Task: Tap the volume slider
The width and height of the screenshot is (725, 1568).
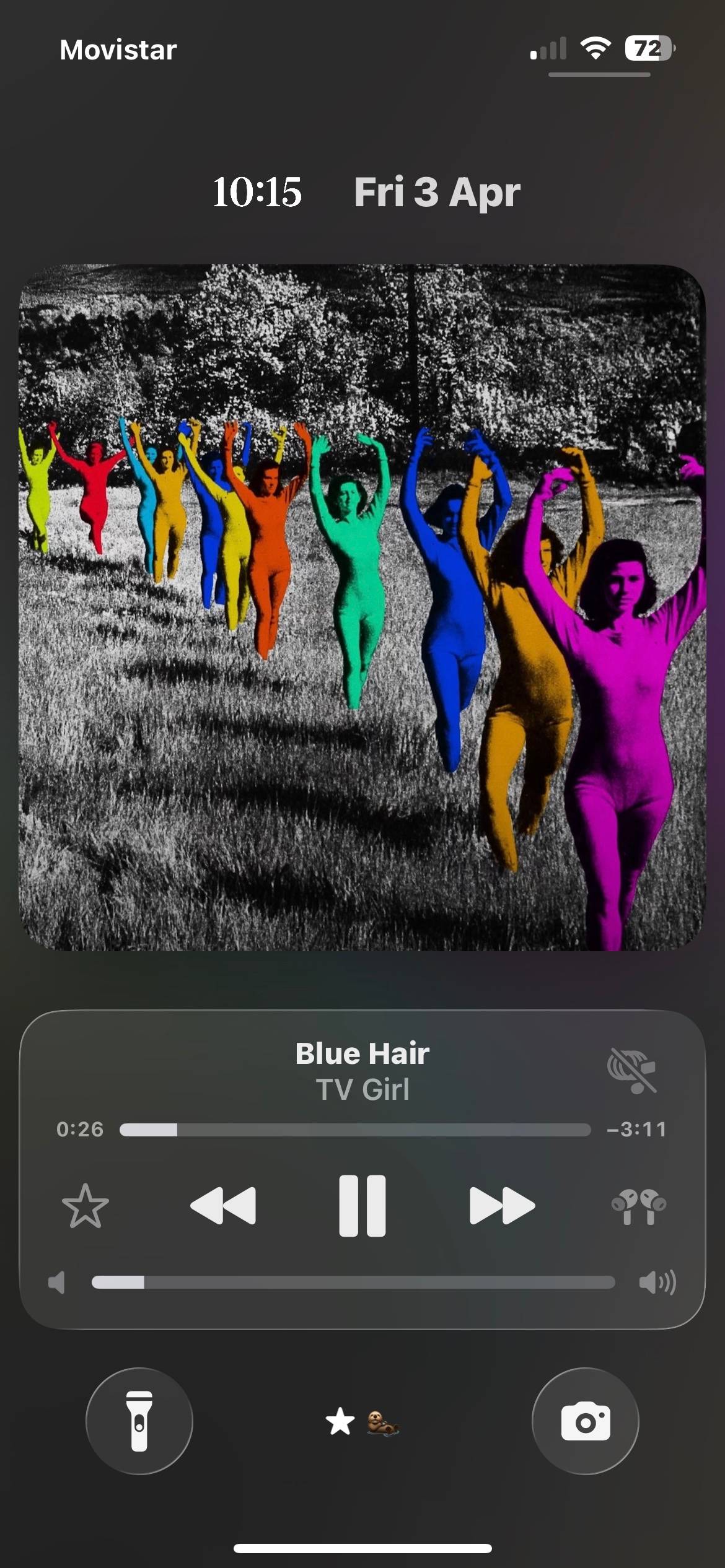Action: point(353,1282)
